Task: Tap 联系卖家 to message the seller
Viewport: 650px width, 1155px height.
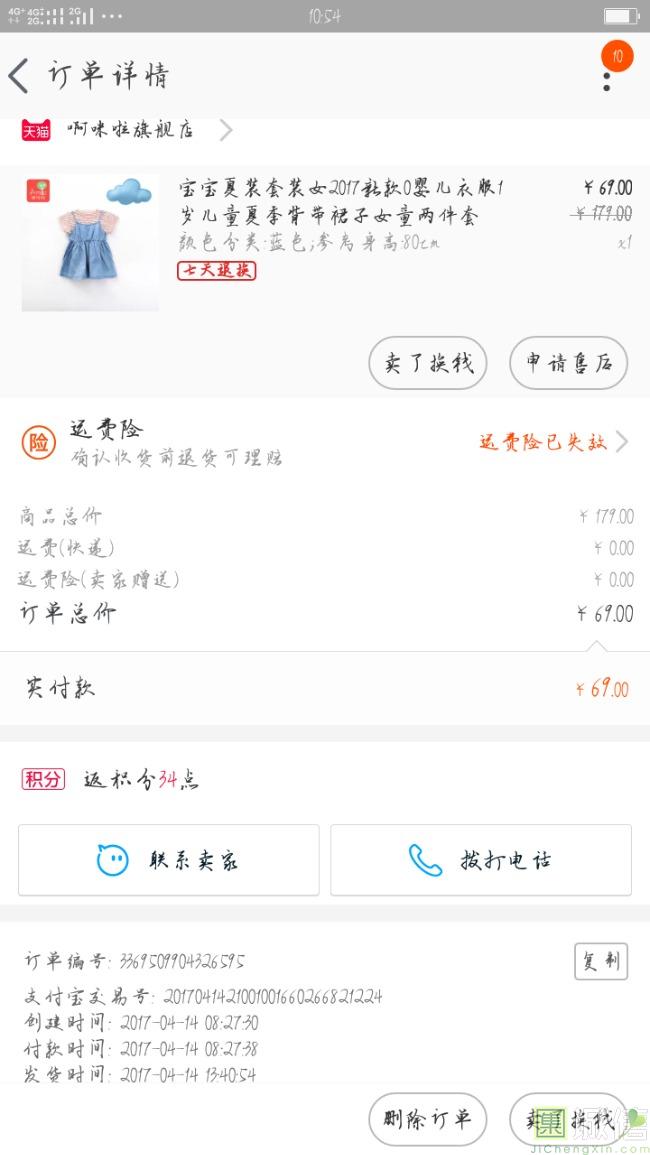Action: (168, 860)
